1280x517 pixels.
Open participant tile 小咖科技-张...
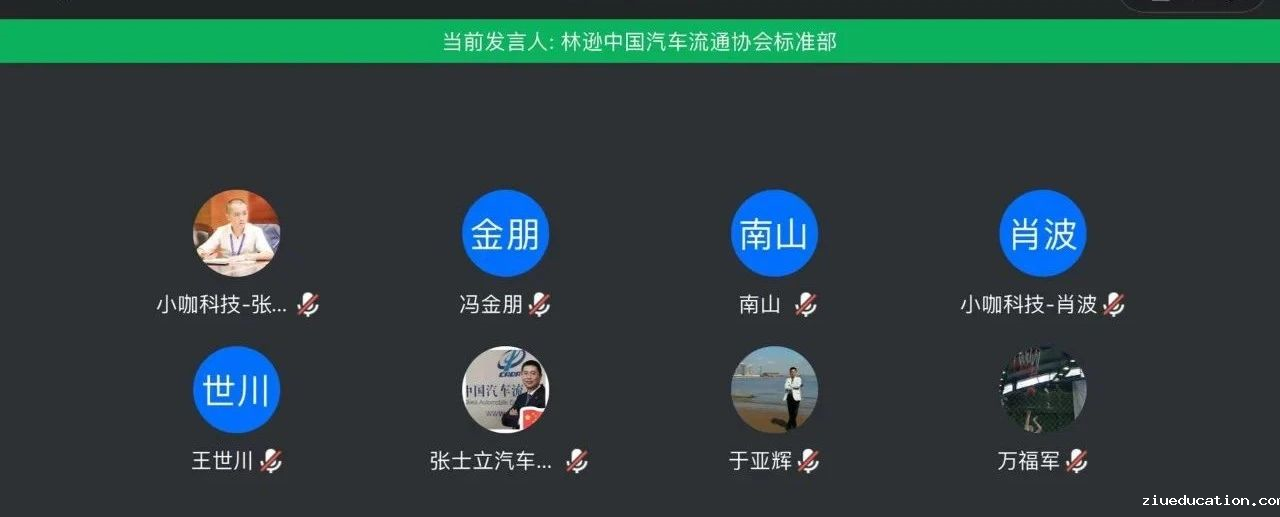tap(236, 234)
